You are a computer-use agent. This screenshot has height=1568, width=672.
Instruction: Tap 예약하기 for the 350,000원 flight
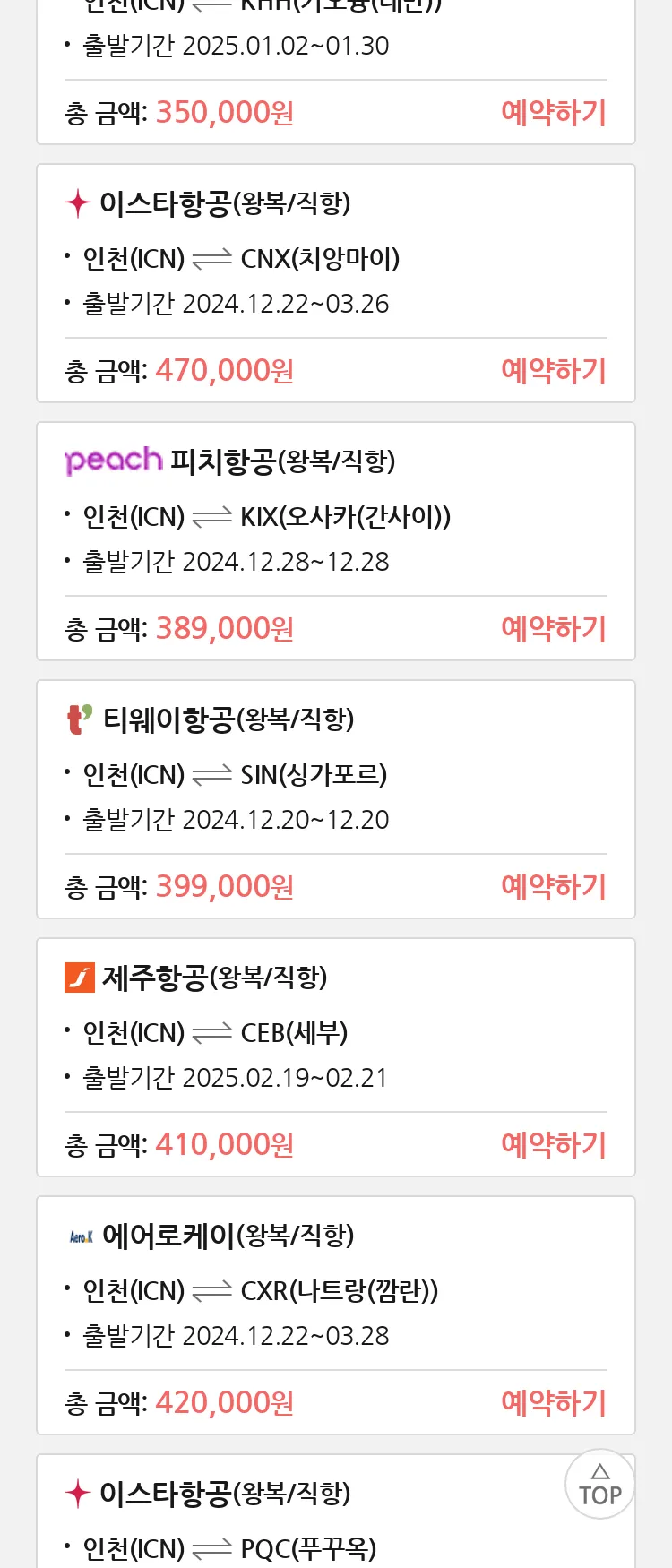[x=553, y=113]
